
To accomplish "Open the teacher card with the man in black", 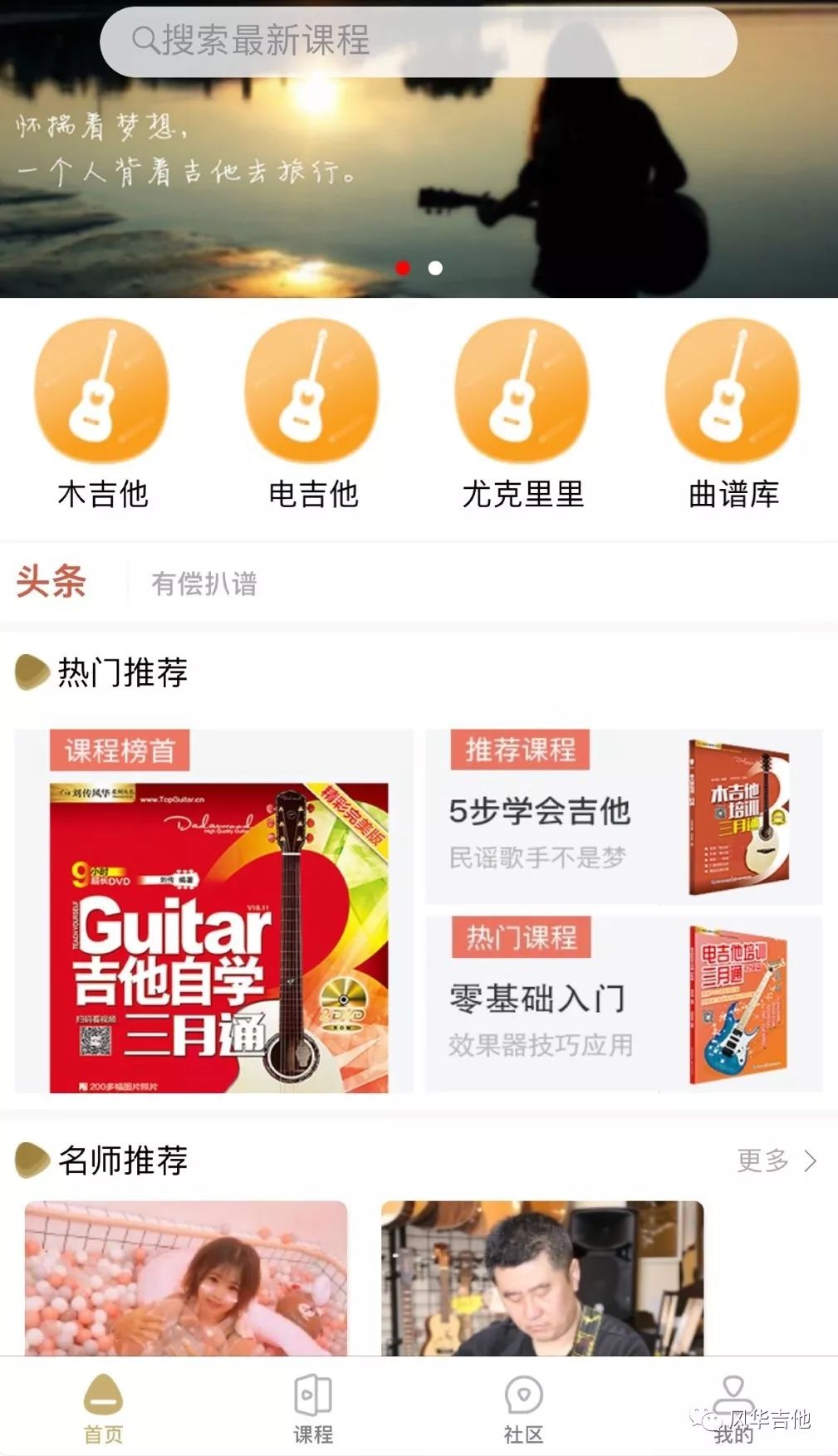I will point(542,1278).
